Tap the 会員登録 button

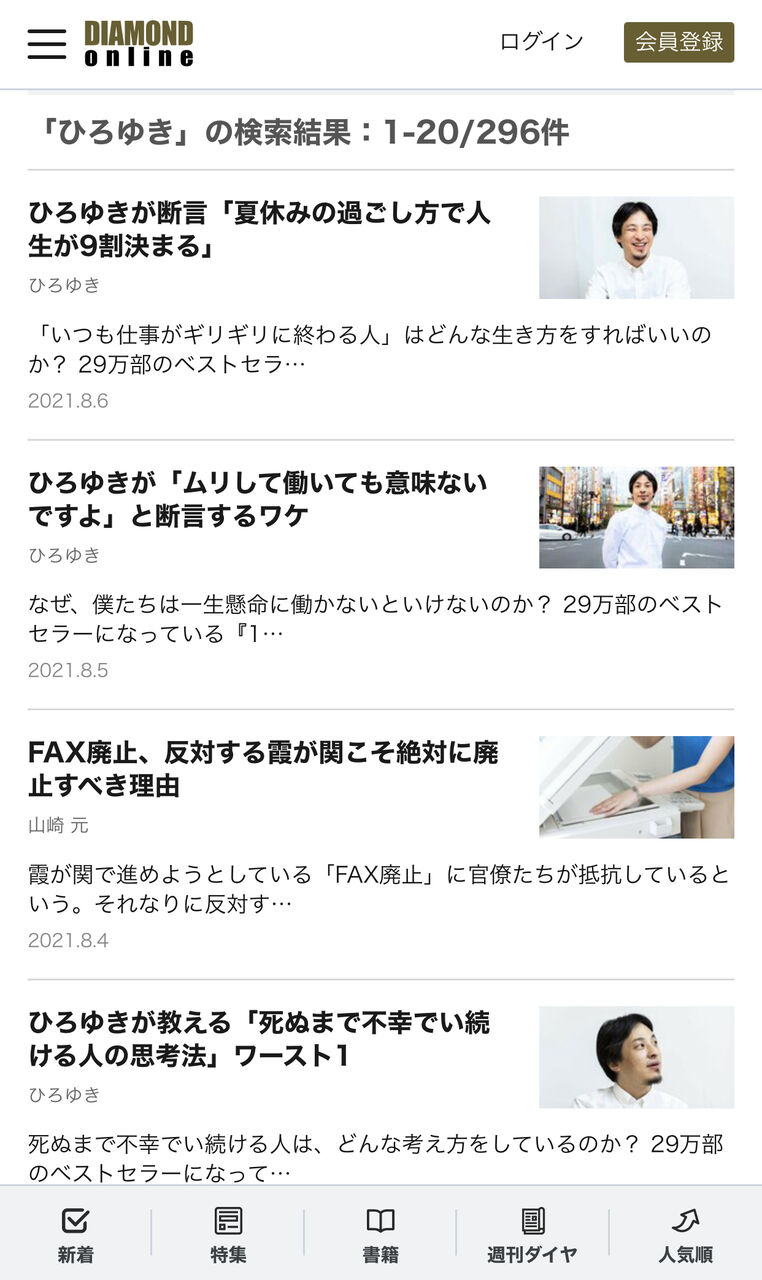(678, 42)
